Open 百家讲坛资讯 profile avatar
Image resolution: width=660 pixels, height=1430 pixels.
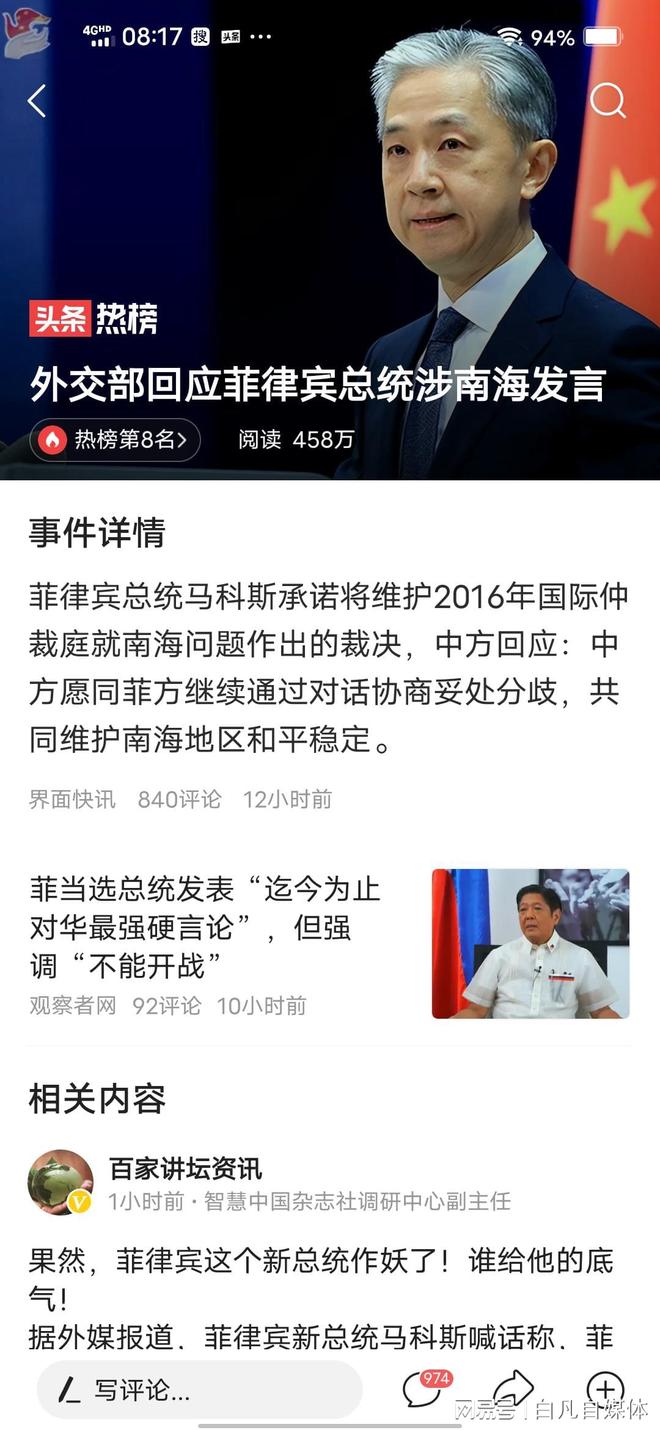pyautogui.click(x=60, y=1182)
